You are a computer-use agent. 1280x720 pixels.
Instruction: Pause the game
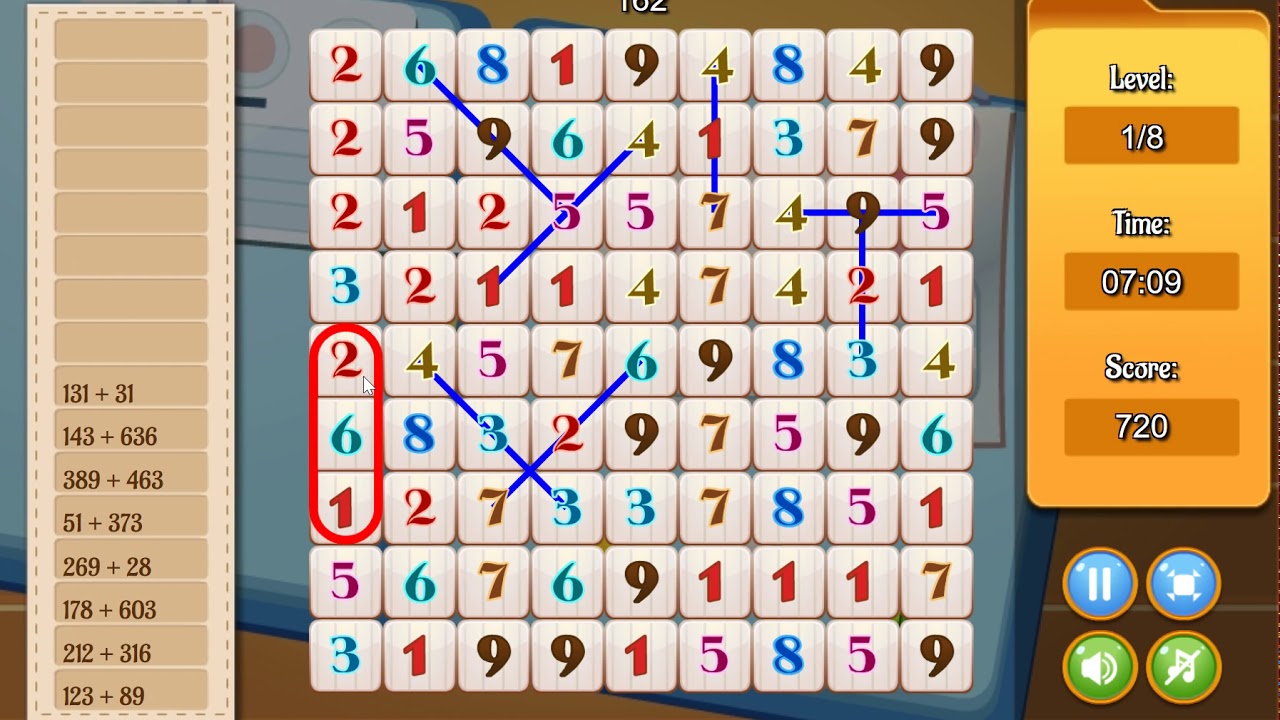(1100, 583)
